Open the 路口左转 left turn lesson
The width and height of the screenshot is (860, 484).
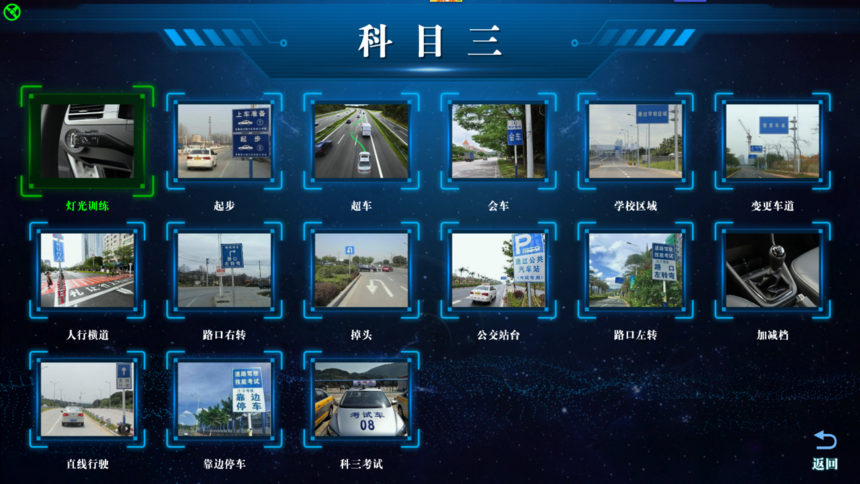coord(635,270)
